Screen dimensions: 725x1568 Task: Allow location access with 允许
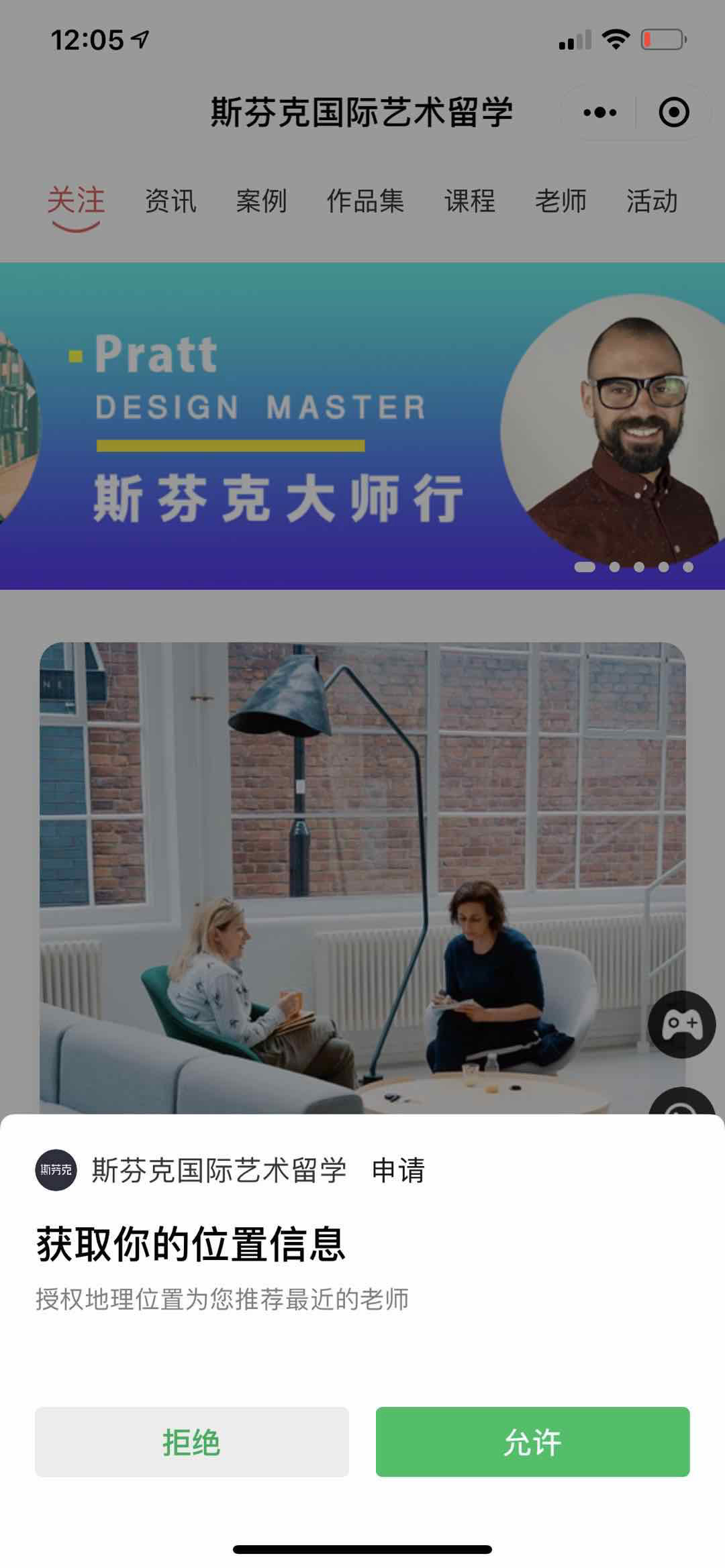(532, 1441)
